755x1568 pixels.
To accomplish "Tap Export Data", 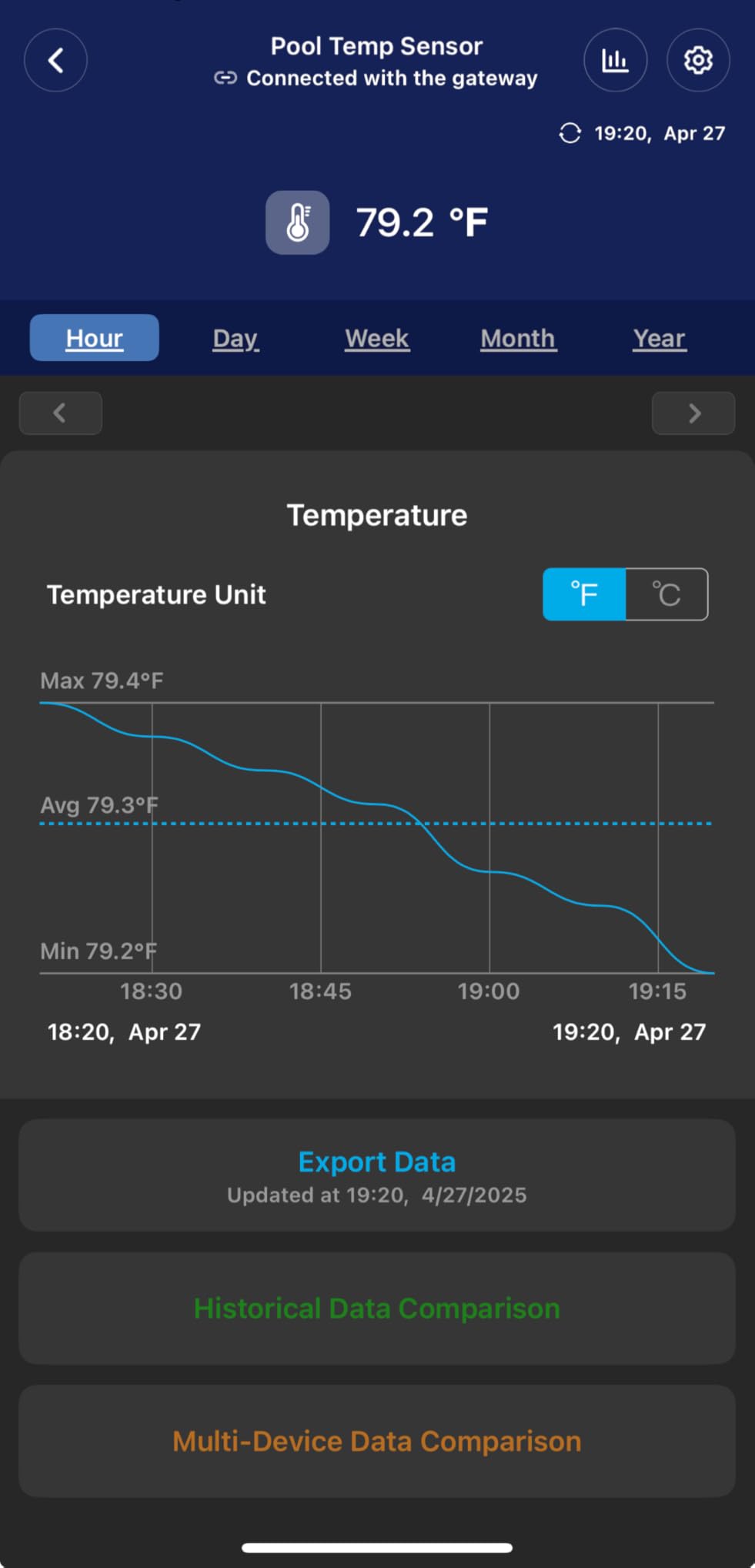I will [x=376, y=1162].
